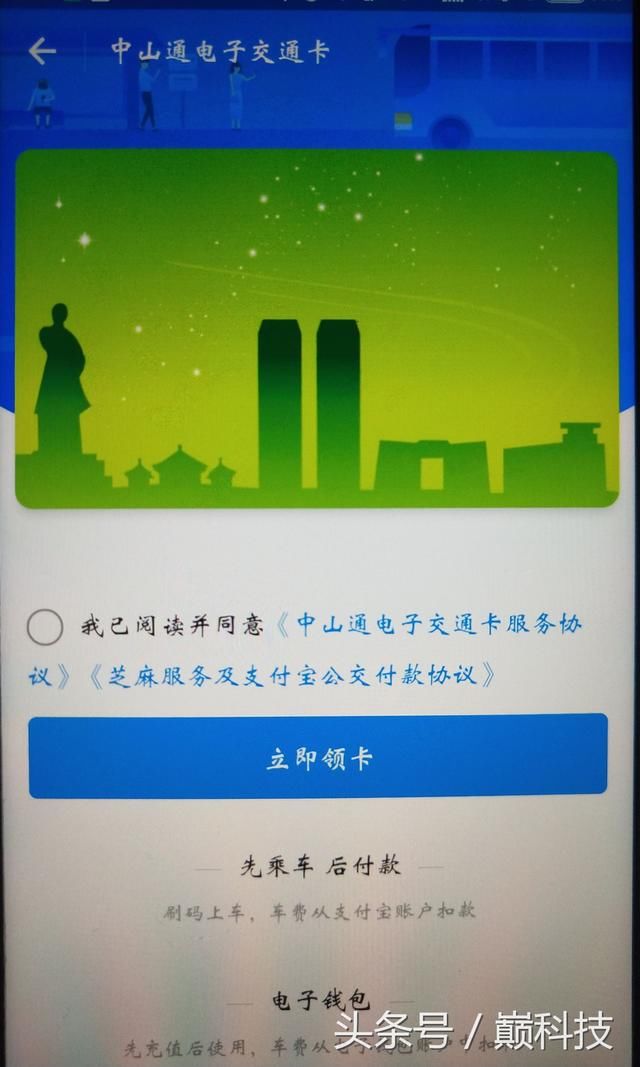640x1067 pixels.
Task: Go back from 中山通电子交通卡 page
Action: 42,51
